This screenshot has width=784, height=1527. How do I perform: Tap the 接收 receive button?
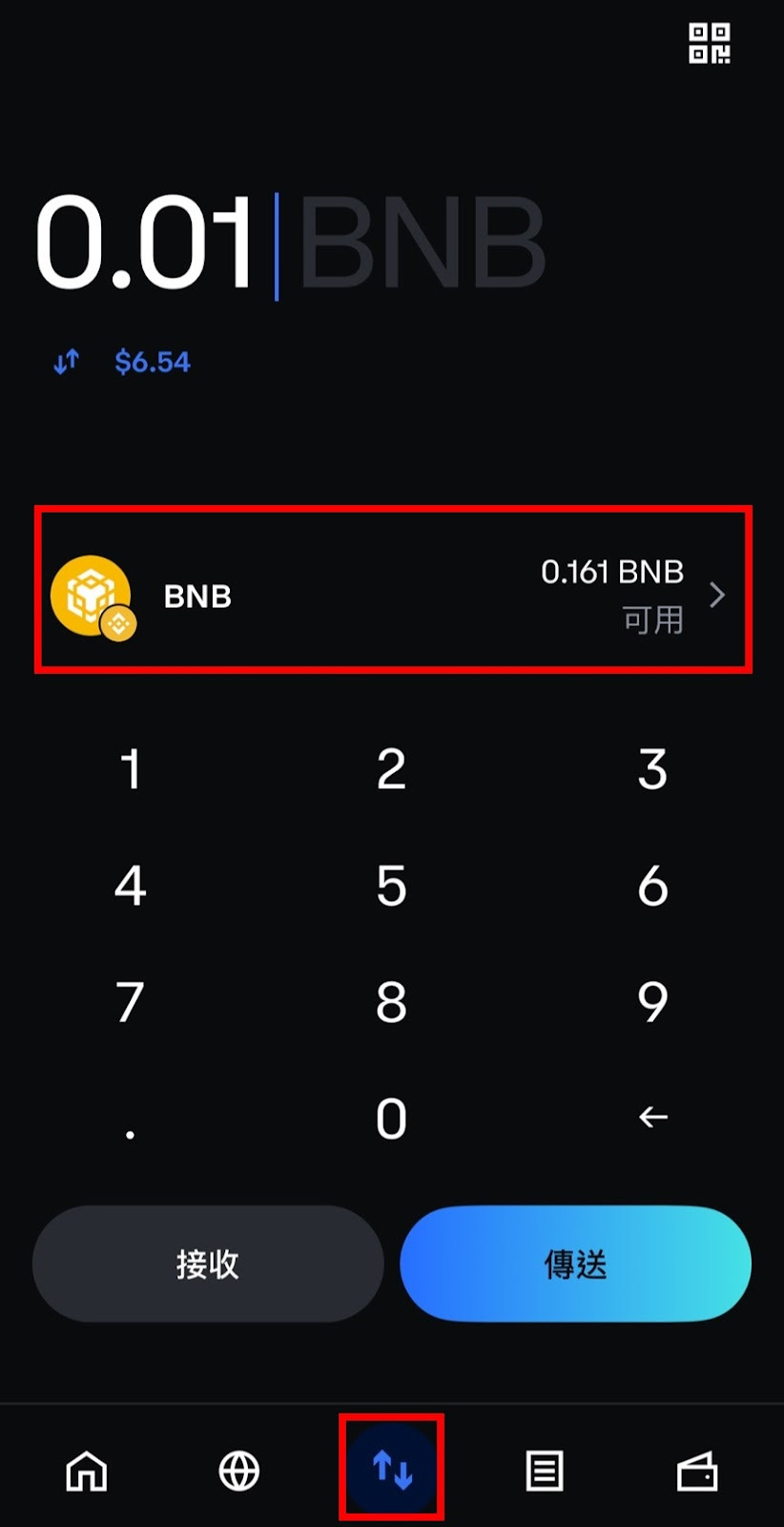[x=208, y=1264]
